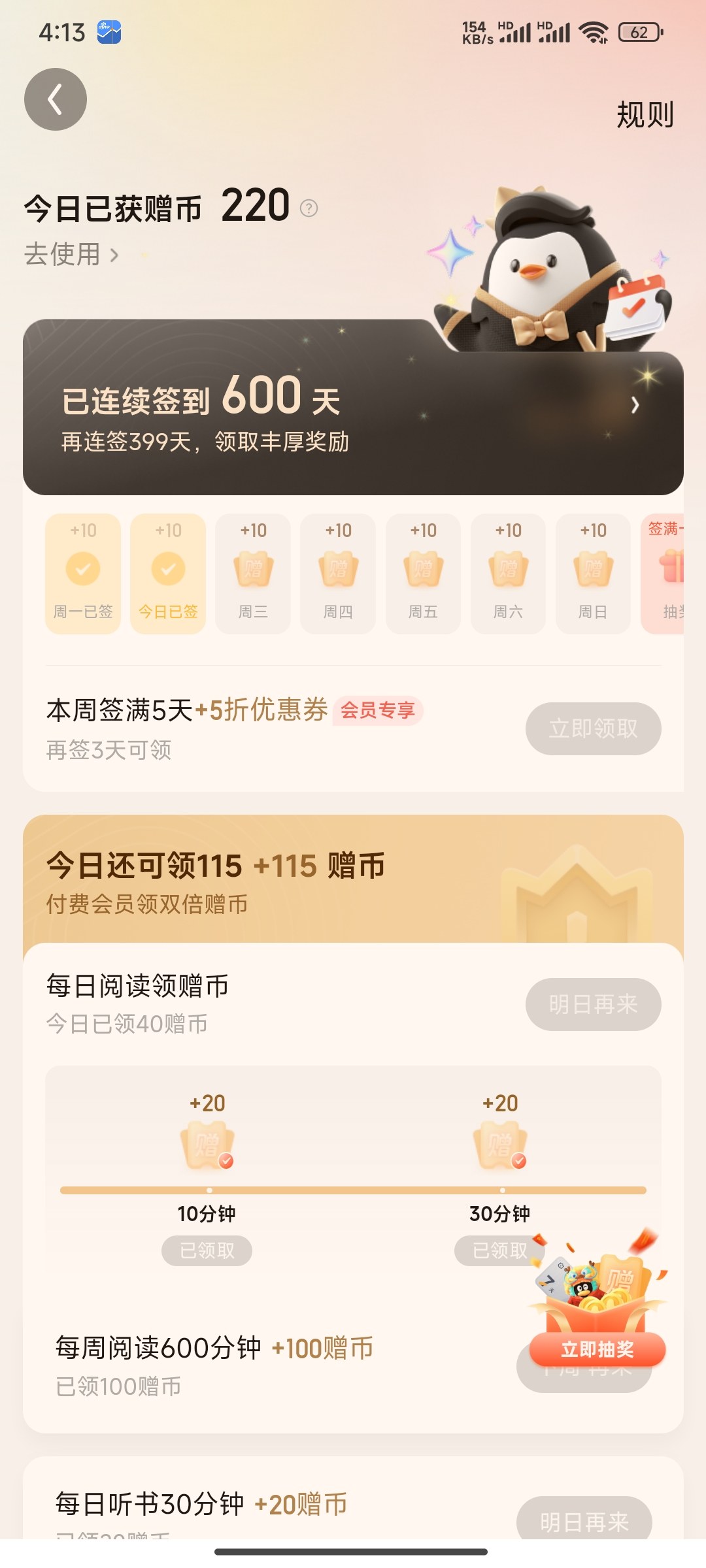Tap 明日再来 beside 每日阅读领赠币

(x=593, y=1004)
